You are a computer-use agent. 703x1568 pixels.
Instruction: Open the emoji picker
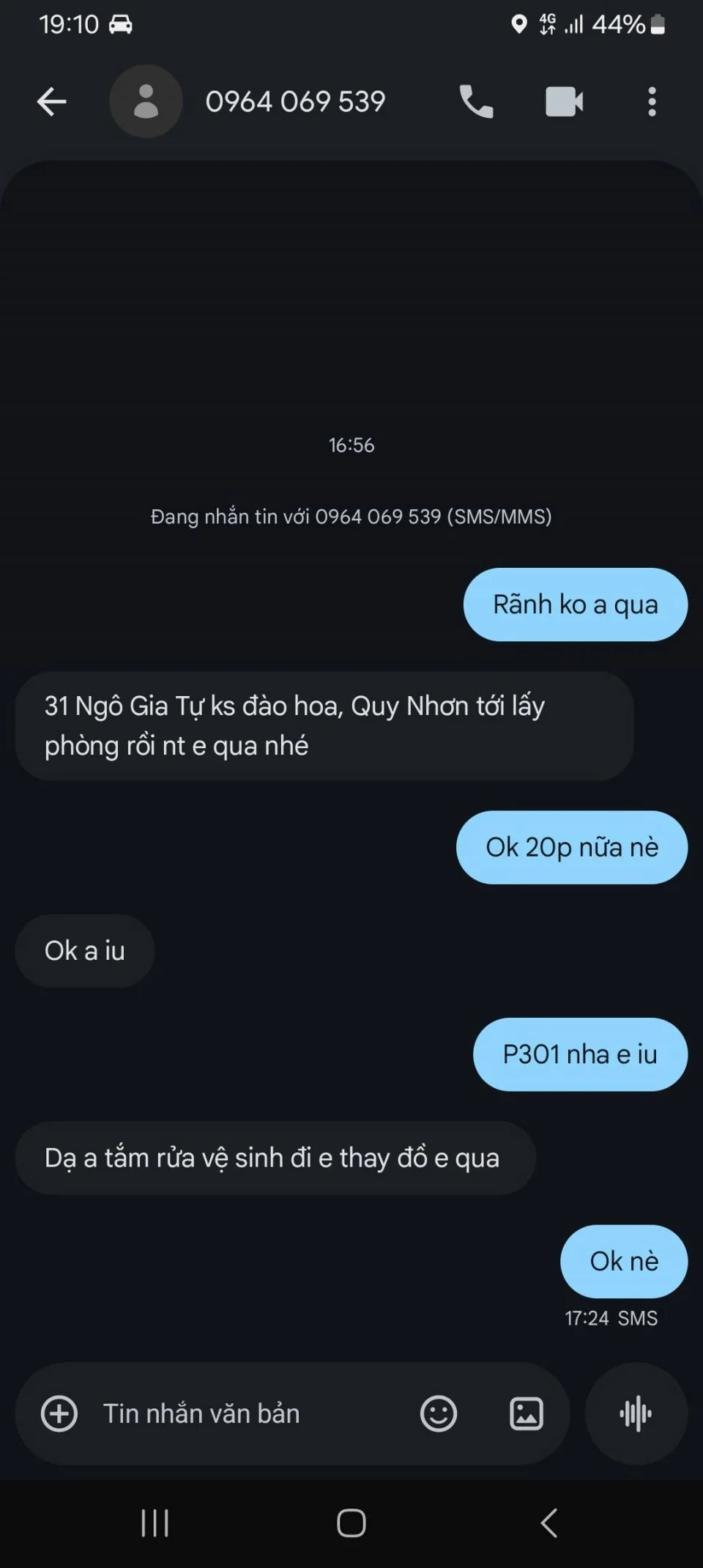pos(438,1413)
